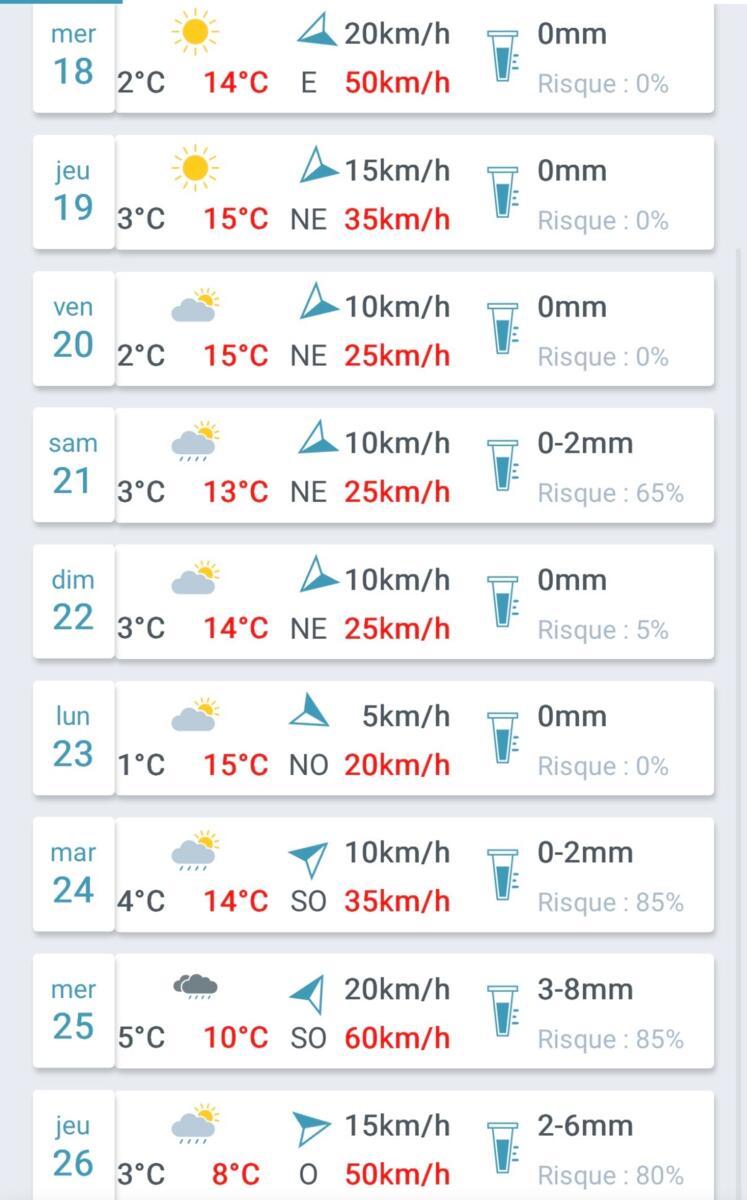
Task: View the mar 24 forecast
Action: (x=373, y=877)
